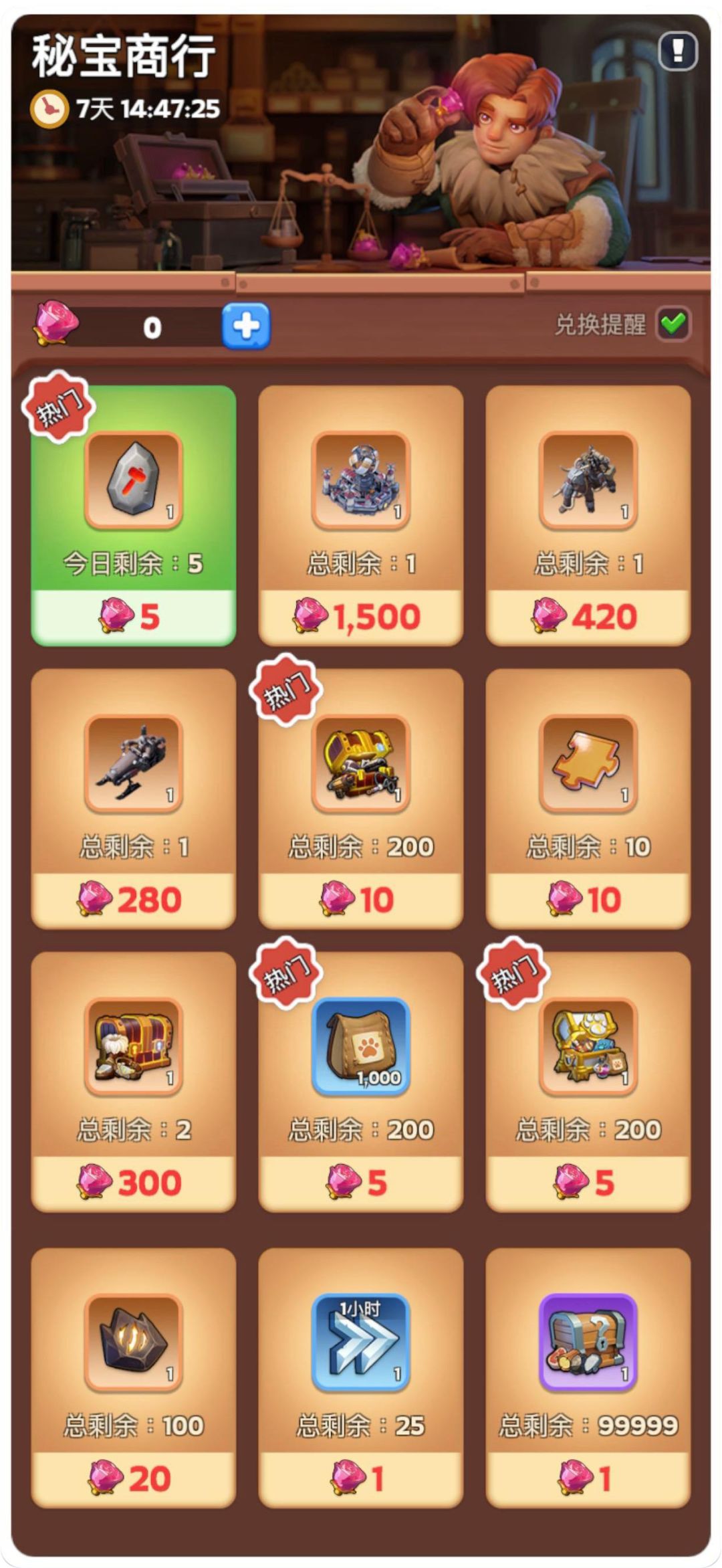Image resolution: width=722 pixels, height=1568 pixels.
Task: Click the 7天 countdown timer display
Action: point(147,106)
